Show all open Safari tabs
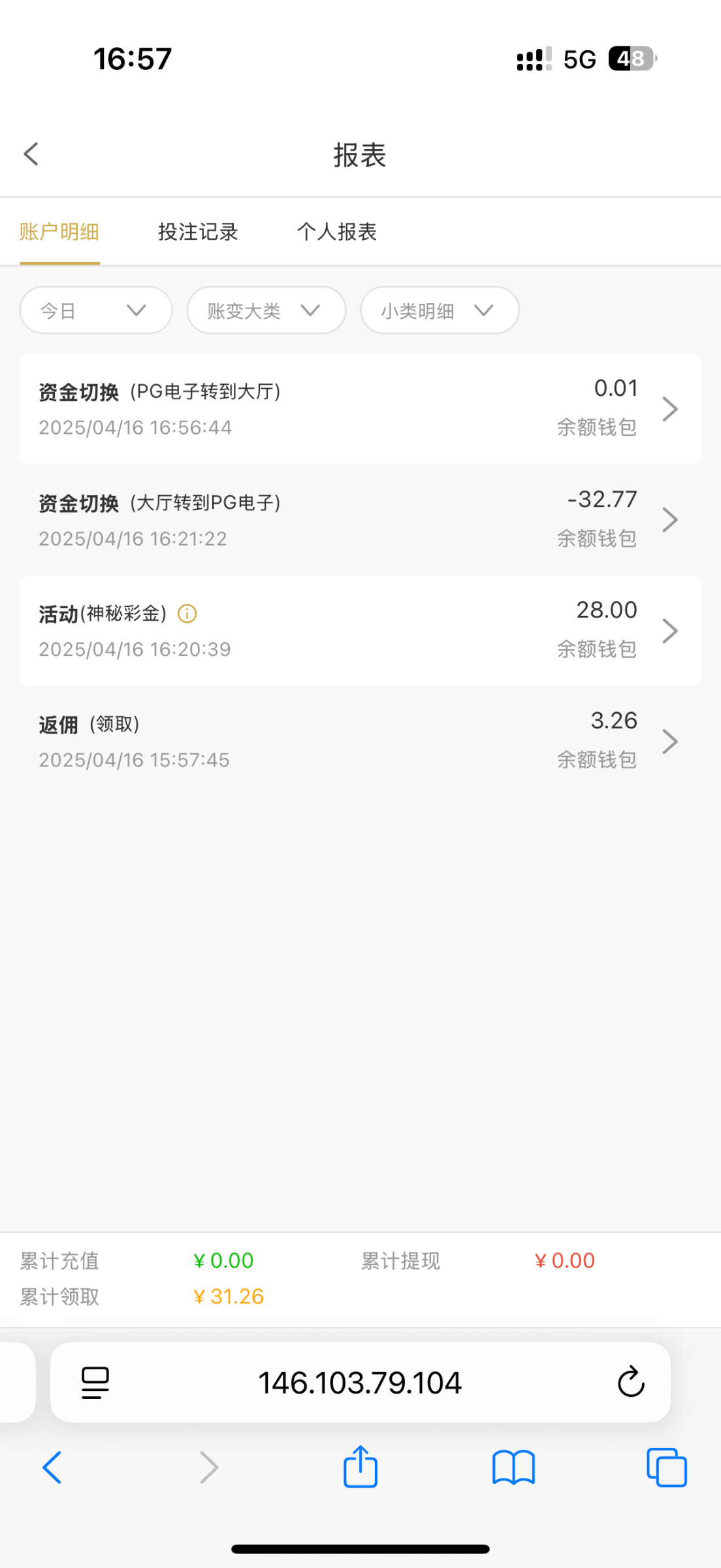The height and width of the screenshot is (1568, 721). coord(667,1467)
